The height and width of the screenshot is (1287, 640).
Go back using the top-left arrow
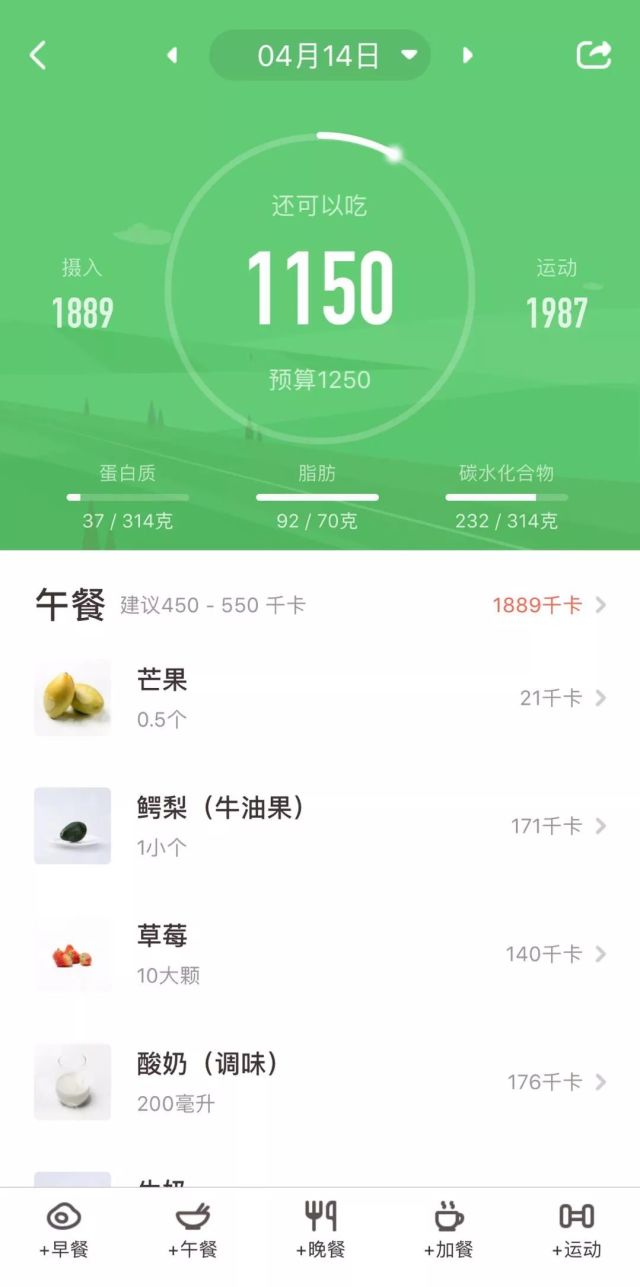click(38, 55)
